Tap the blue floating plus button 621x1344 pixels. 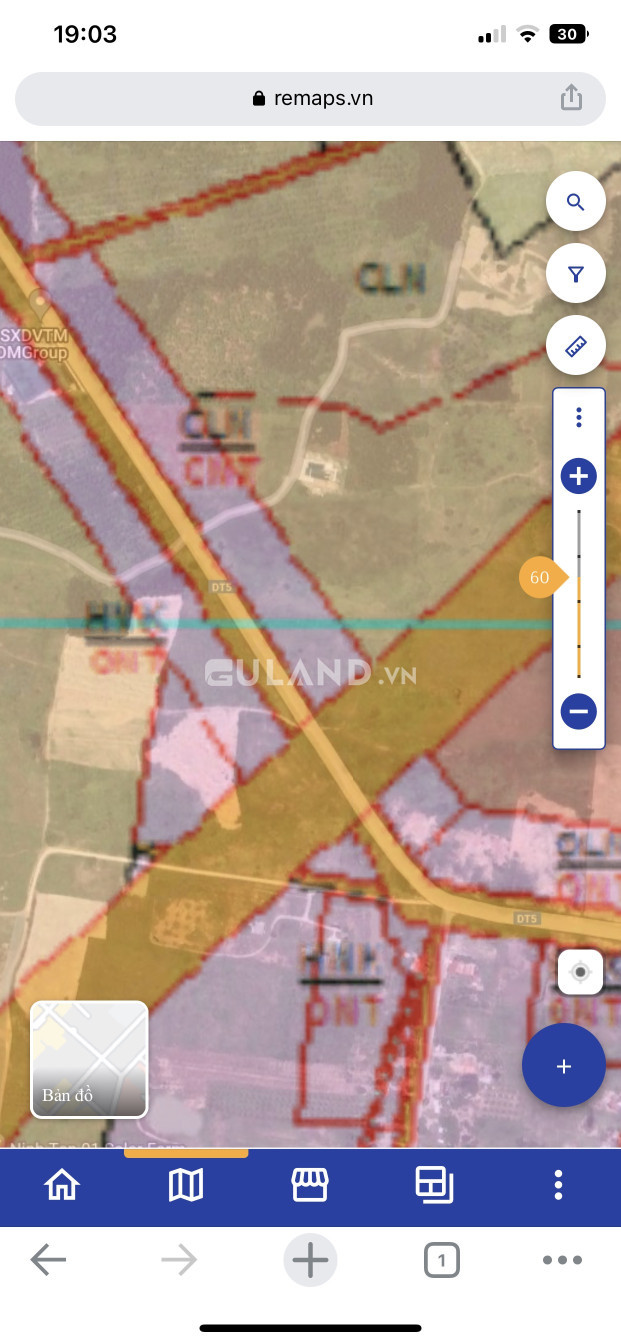click(563, 1066)
